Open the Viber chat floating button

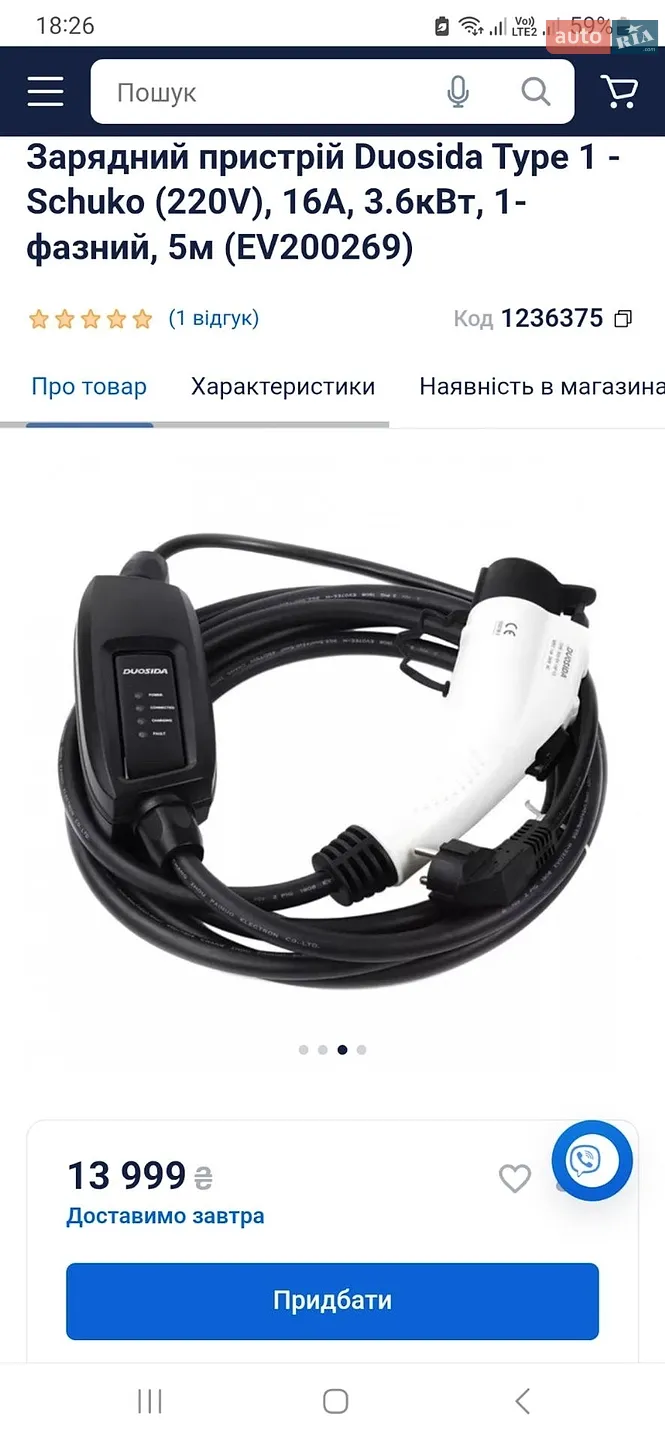pos(592,1161)
